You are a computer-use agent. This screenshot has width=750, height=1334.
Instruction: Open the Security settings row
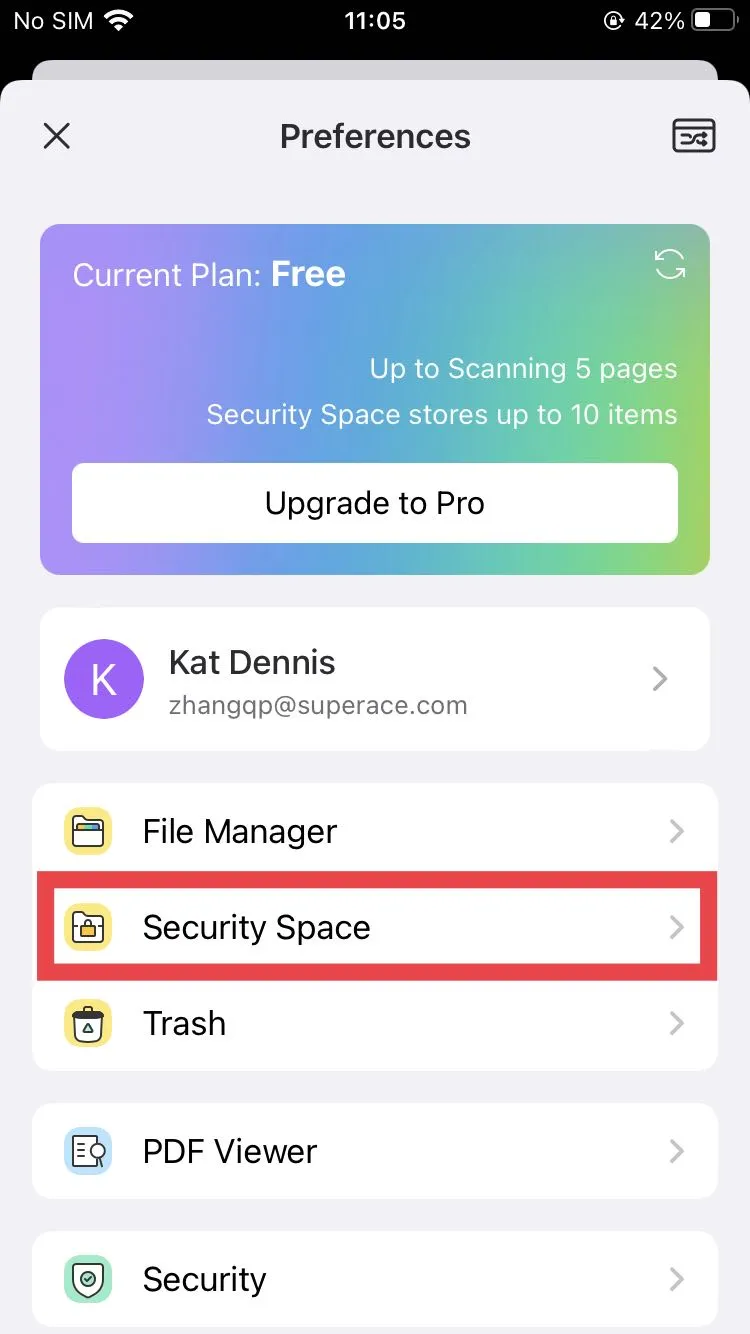(x=375, y=1279)
